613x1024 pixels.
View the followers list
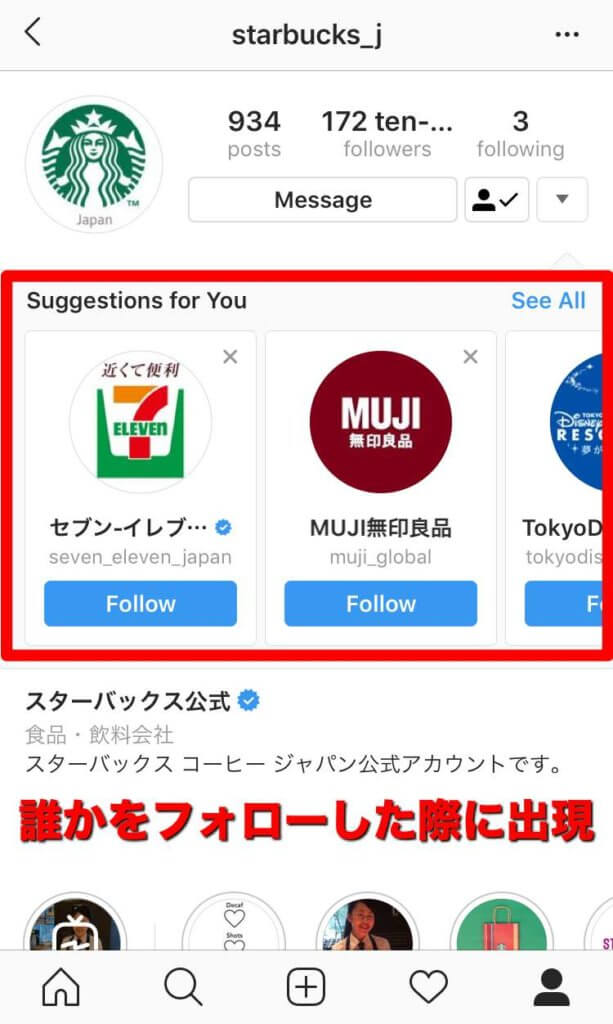pyautogui.click(x=387, y=134)
